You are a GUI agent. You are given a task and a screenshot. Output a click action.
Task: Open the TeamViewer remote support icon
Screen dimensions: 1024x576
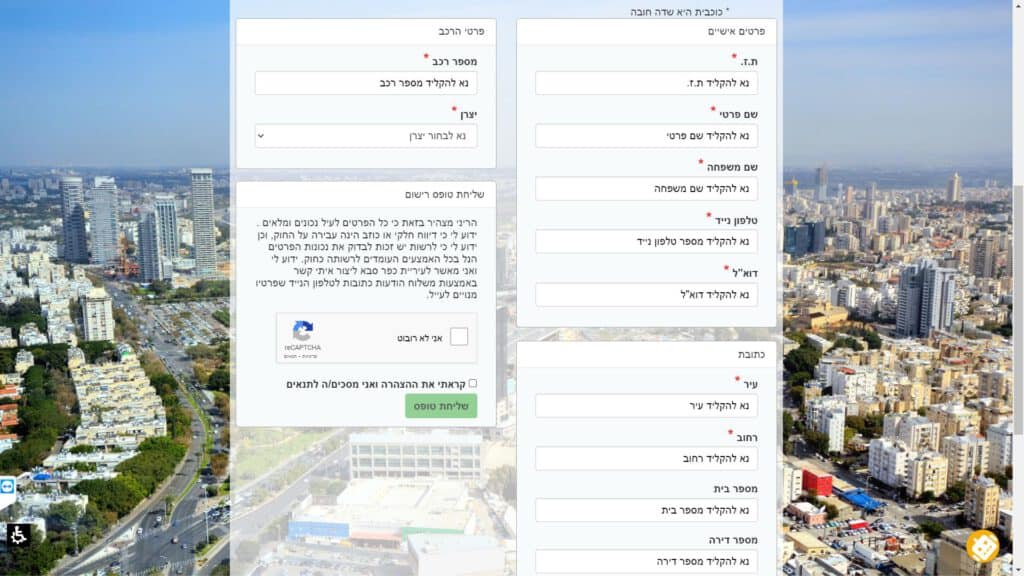pyautogui.click(x=8, y=487)
